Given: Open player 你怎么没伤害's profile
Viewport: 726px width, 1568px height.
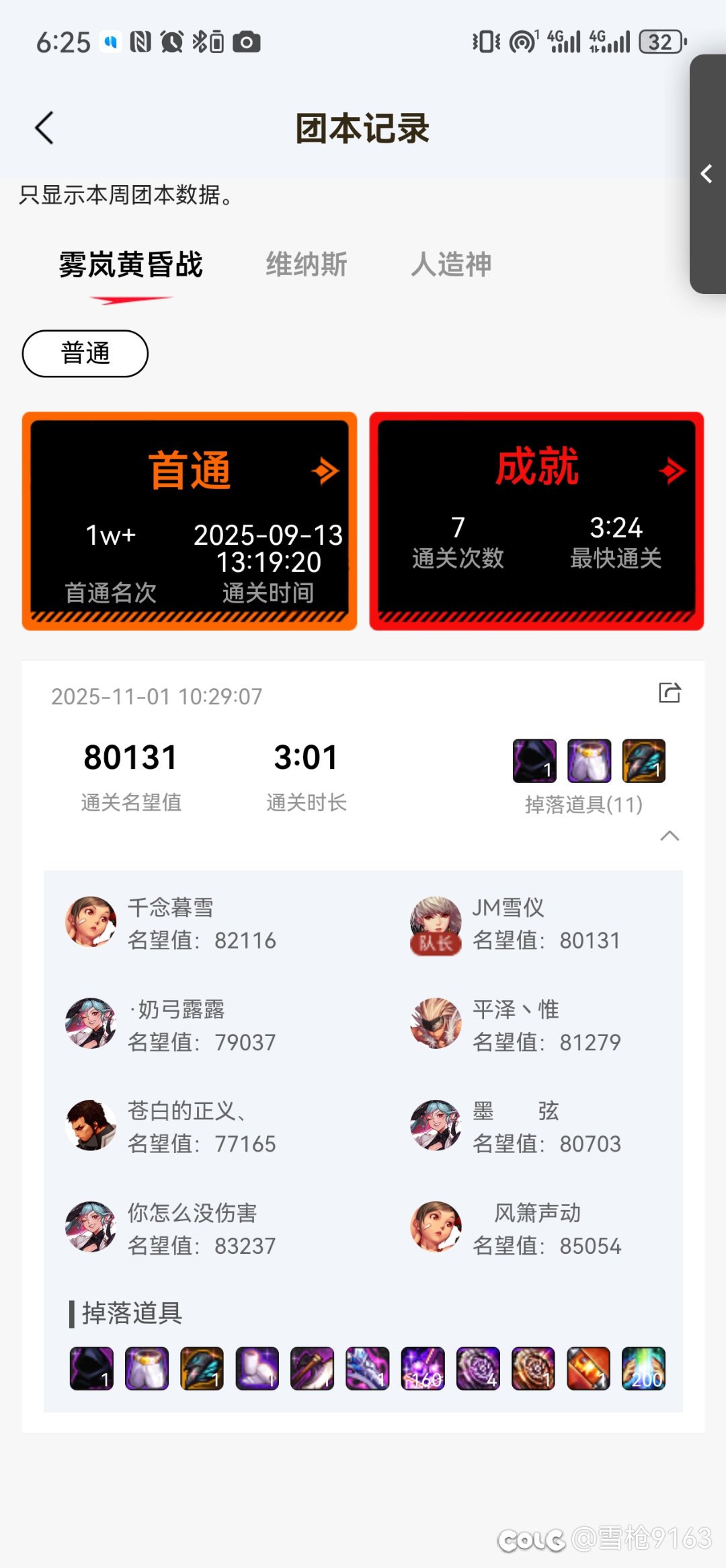Looking at the screenshot, I should tap(91, 1227).
